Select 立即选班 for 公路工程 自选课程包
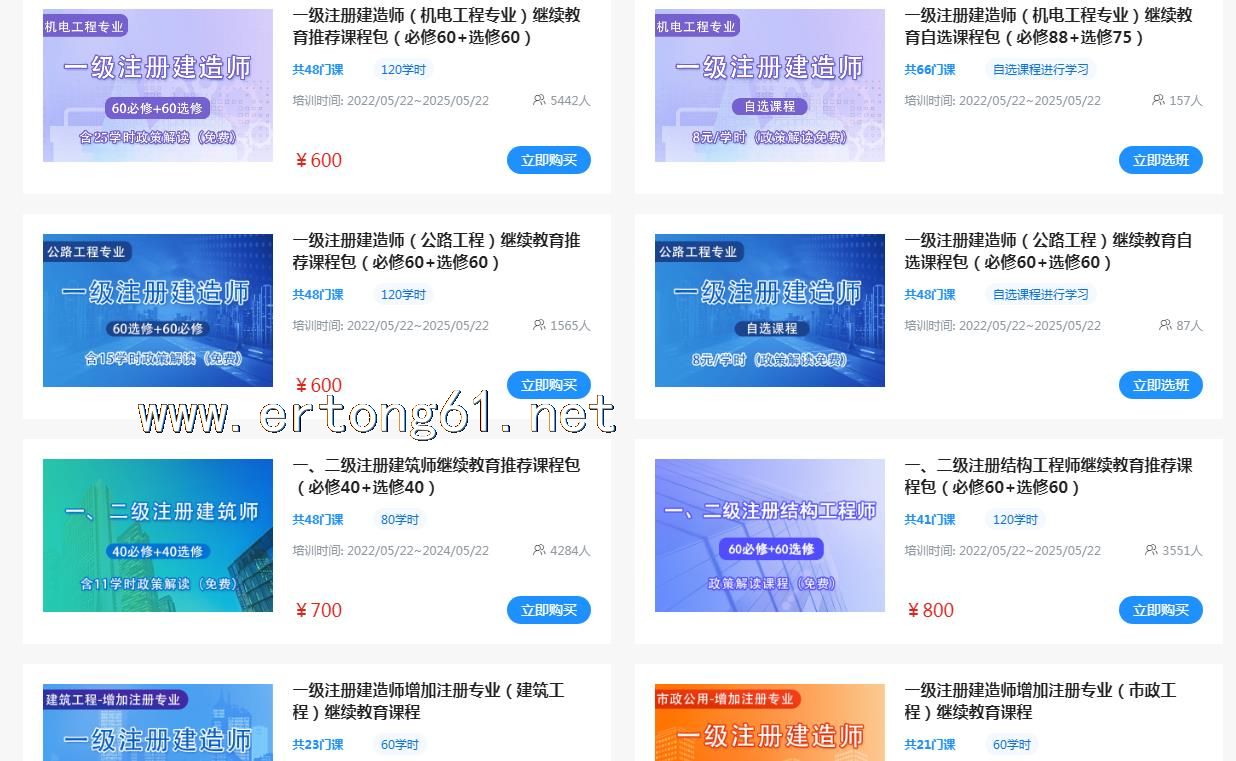Screen dimensions: 1236x761 [1160, 385]
